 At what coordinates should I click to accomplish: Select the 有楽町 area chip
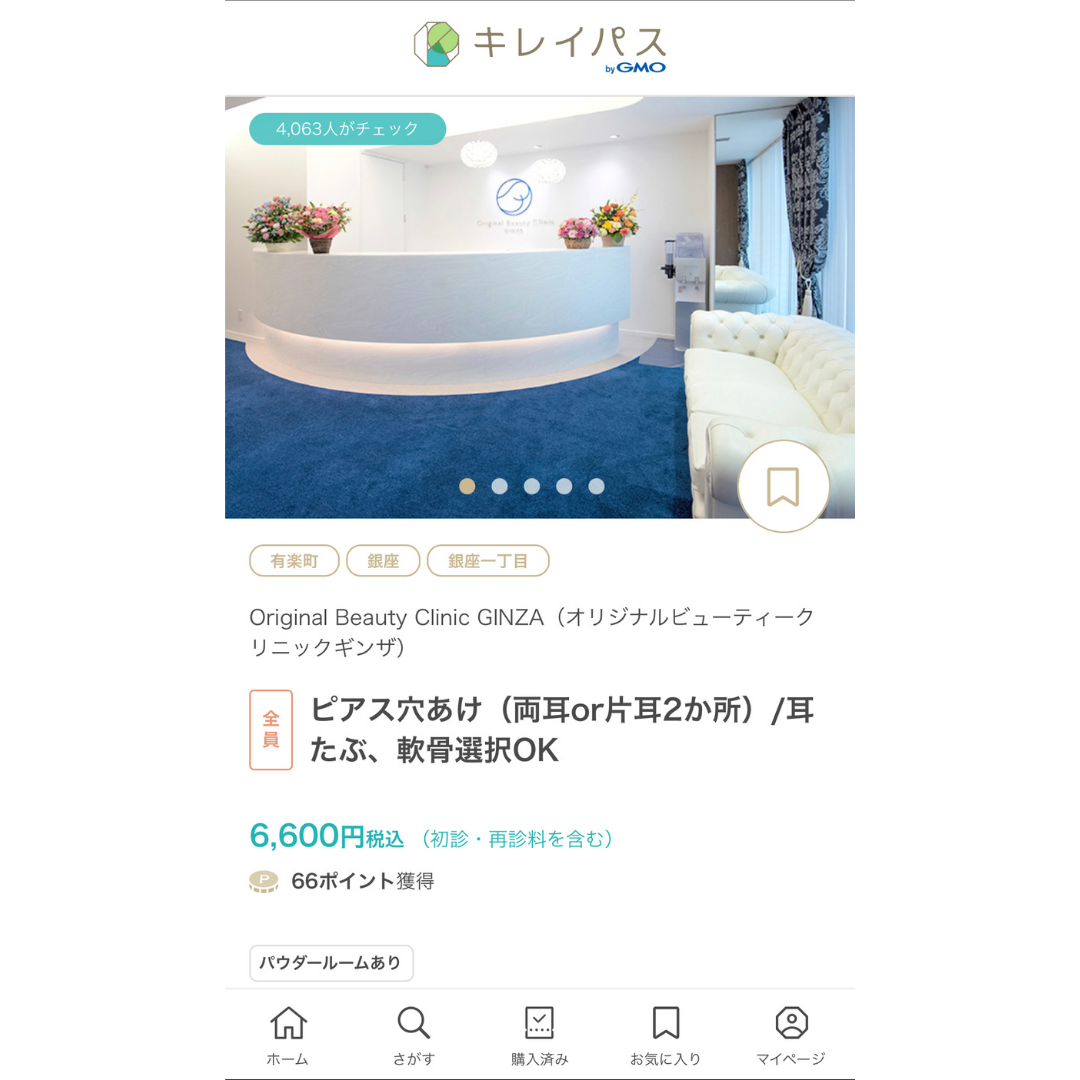(x=294, y=561)
